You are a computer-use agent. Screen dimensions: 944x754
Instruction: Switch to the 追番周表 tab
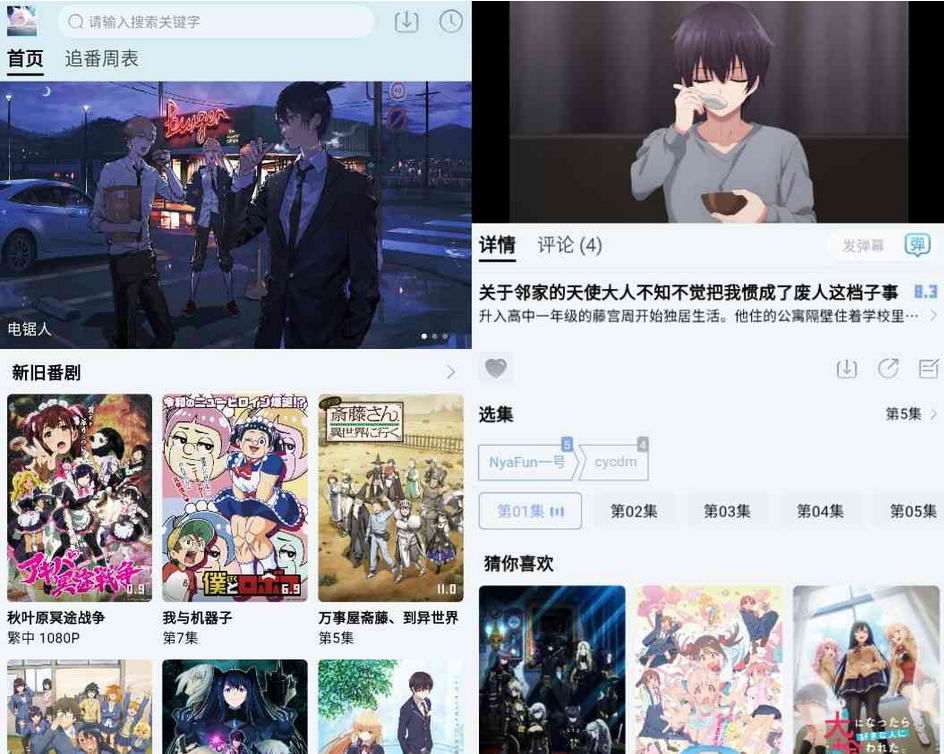102,59
